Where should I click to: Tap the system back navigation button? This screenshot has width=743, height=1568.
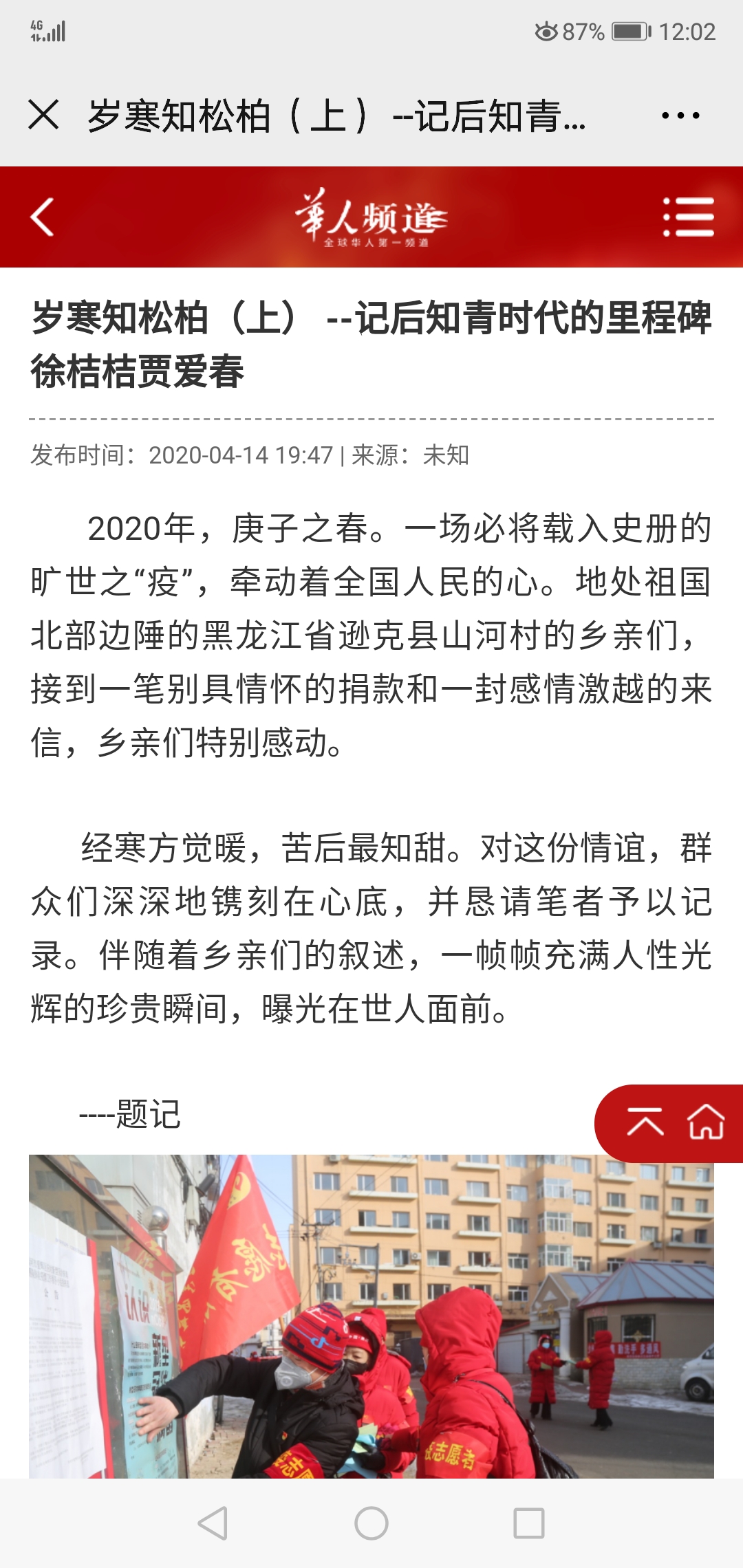(213, 1523)
